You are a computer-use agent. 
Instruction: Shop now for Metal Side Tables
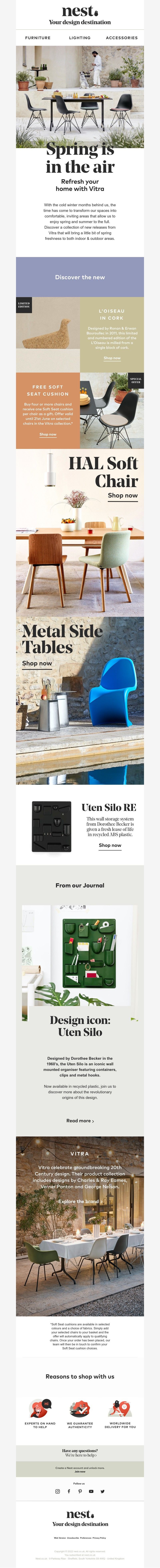(37, 664)
